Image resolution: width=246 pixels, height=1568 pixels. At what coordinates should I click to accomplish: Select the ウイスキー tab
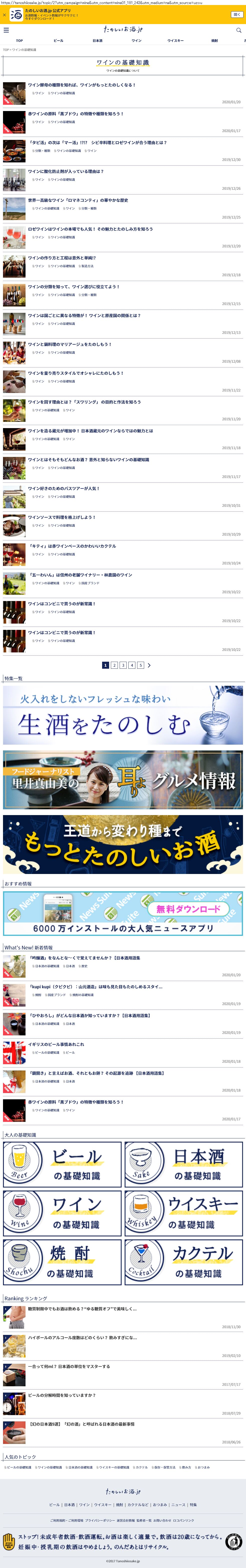[175, 41]
